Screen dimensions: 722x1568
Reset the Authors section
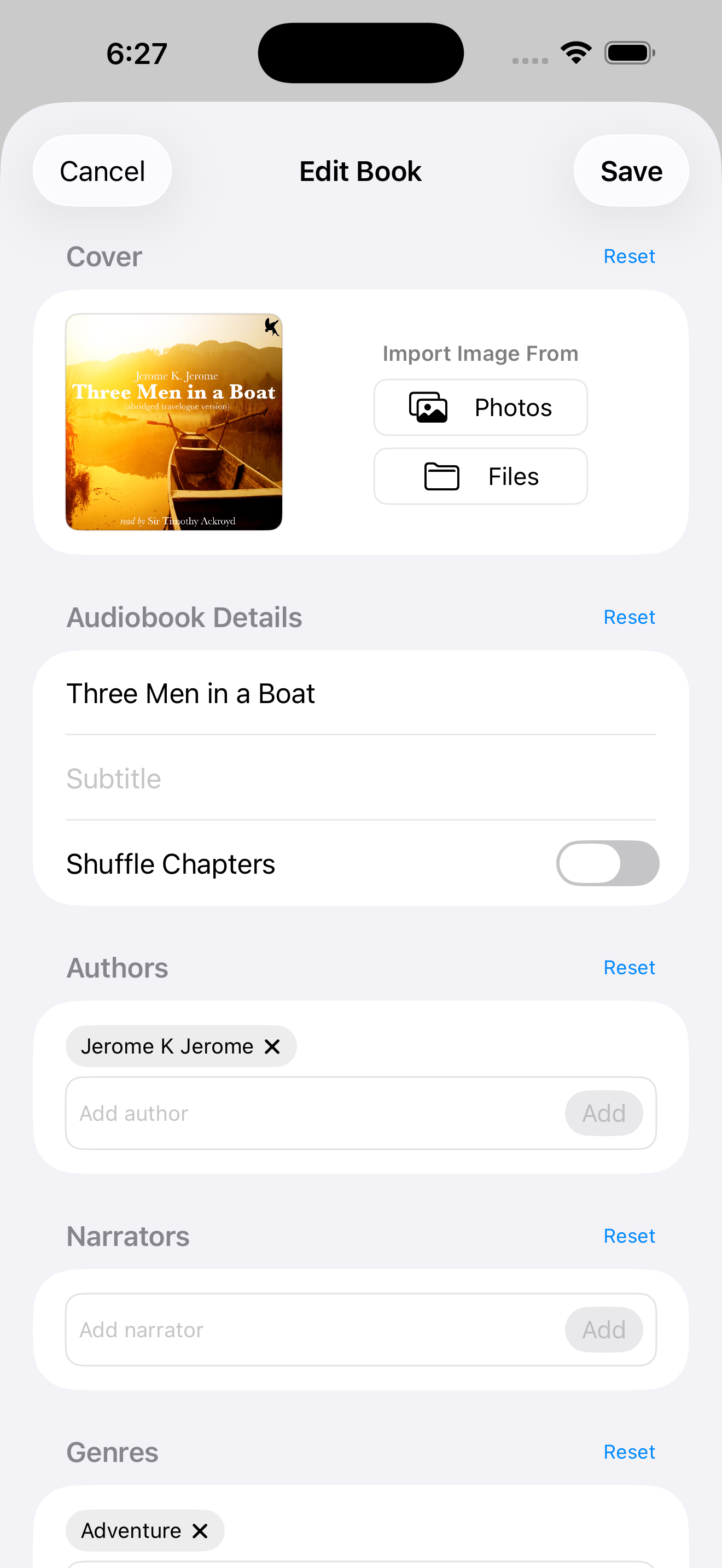[629, 967]
